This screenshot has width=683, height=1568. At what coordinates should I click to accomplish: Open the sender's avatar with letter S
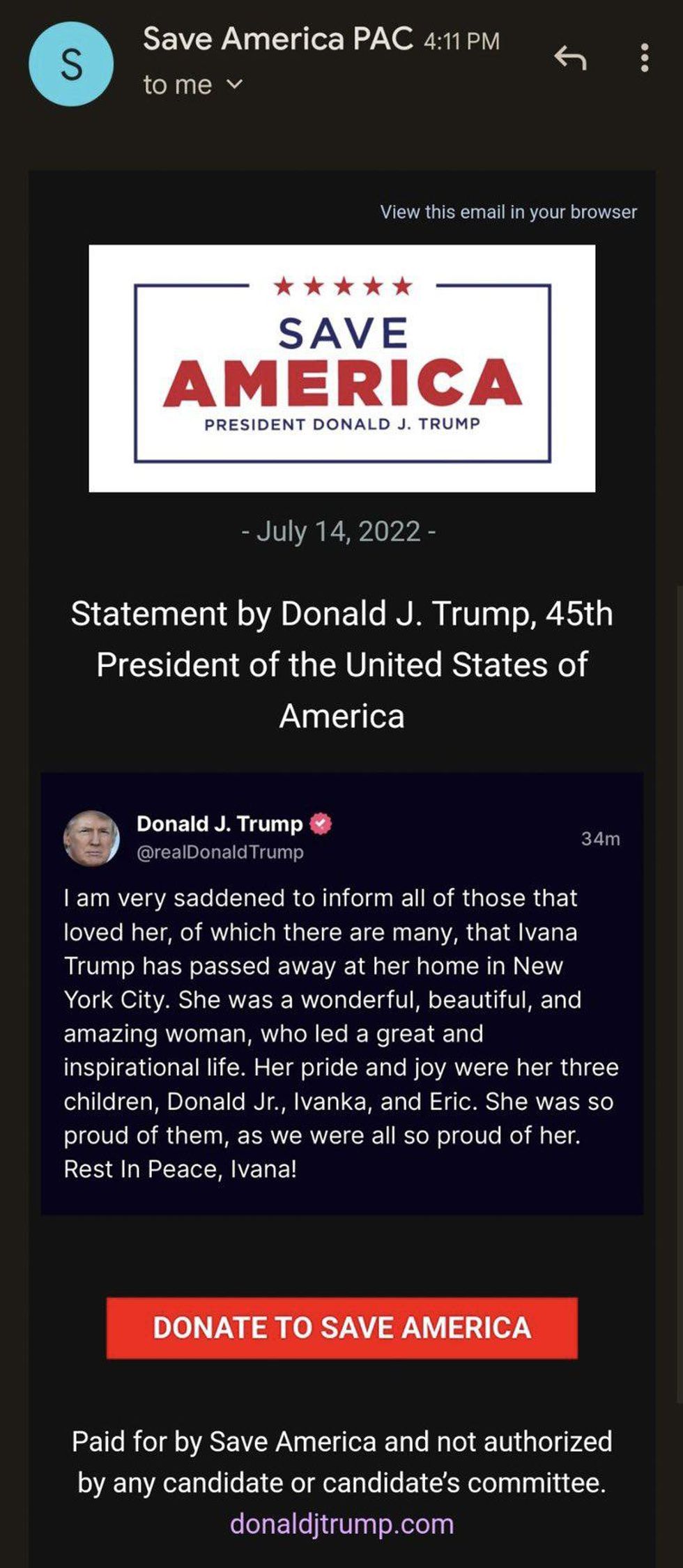coord(71,64)
